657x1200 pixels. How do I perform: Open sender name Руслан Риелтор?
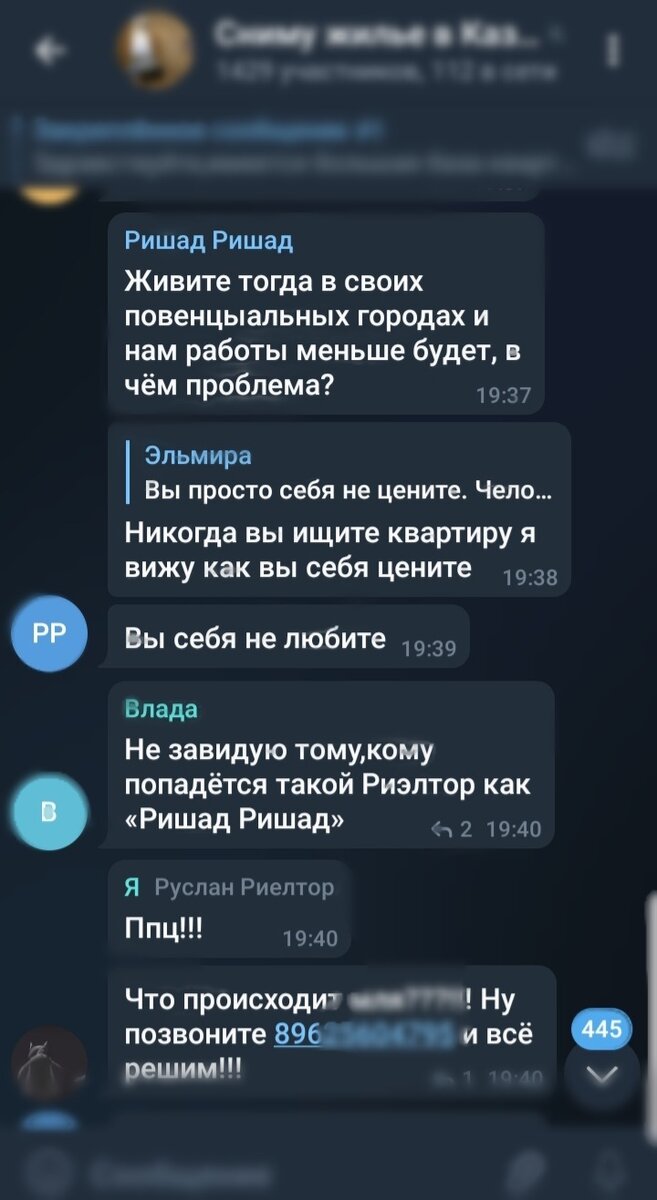(245, 887)
